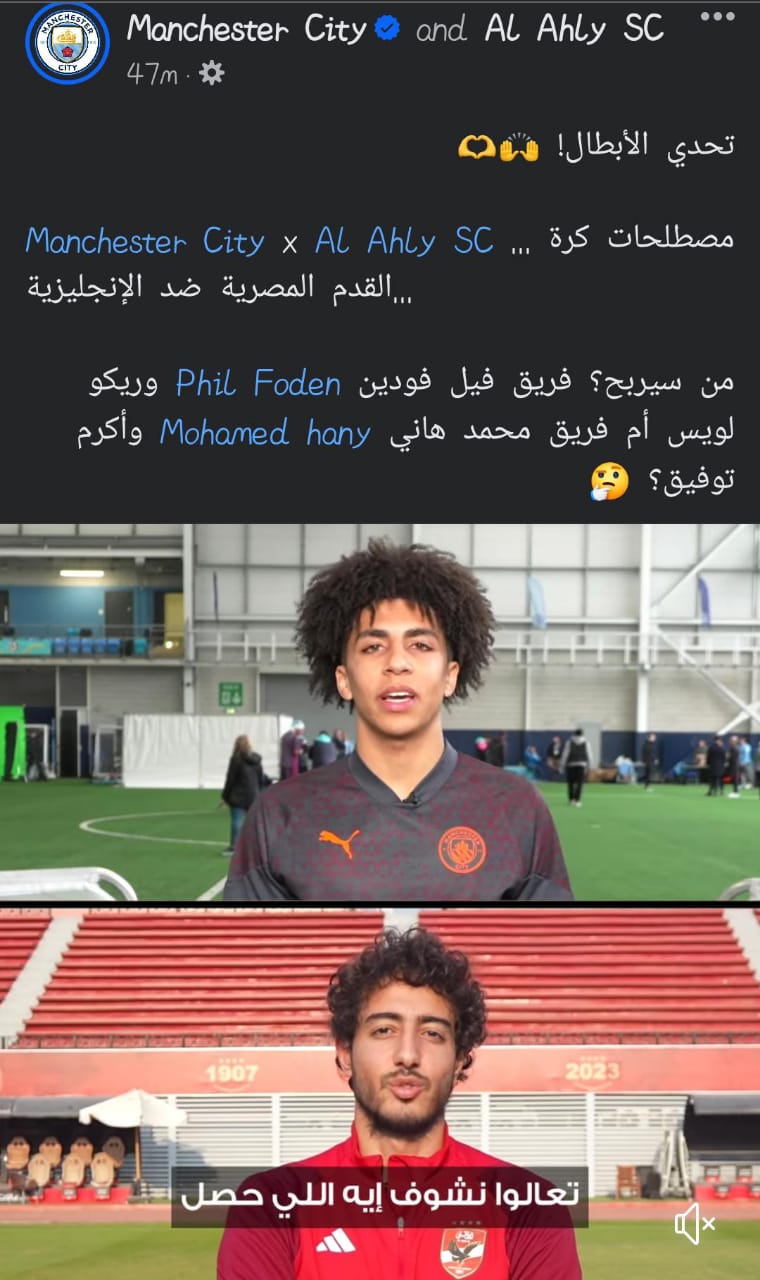Open the post privacy settings gear
This screenshot has width=760, height=1280.
pyautogui.click(x=211, y=74)
